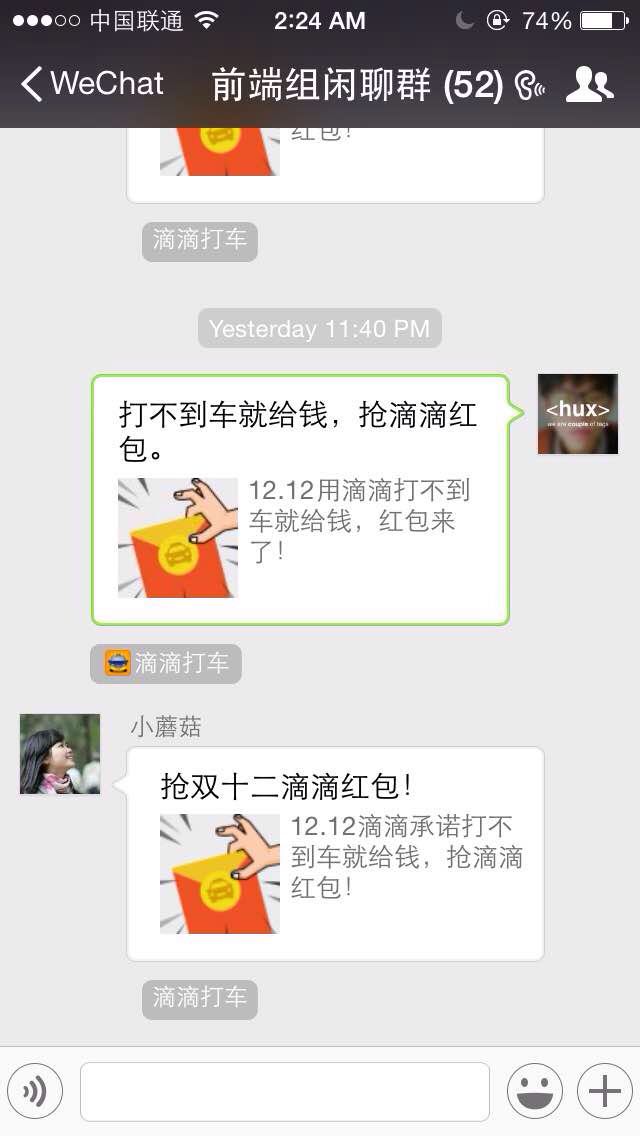The width and height of the screenshot is (640, 1136).
Task: Open 小蘑菇's 抢双十二滴滴红包 shared card
Action: tap(335, 854)
